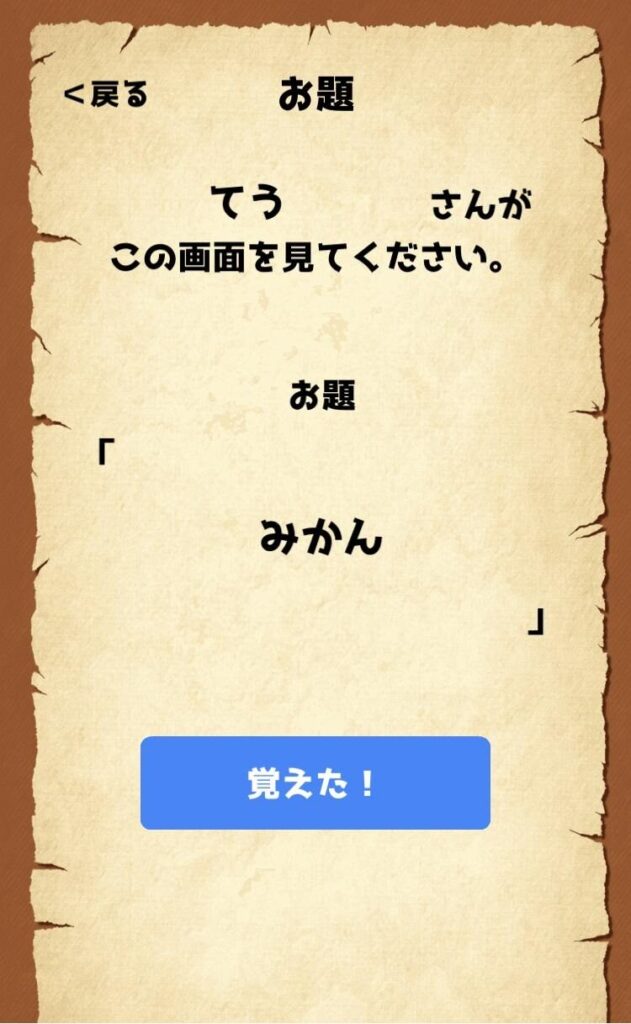Confirm with the 覚えた！ button
This screenshot has width=631, height=1024.
(x=315, y=783)
